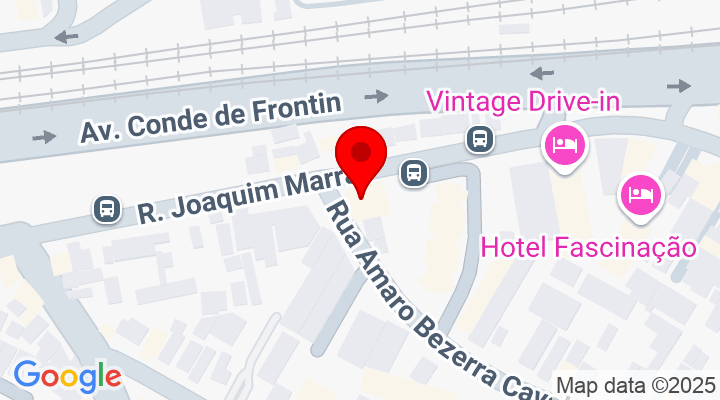Open the Vintage Drive-in hotel marker
The height and width of the screenshot is (400, 720).
click(x=564, y=147)
